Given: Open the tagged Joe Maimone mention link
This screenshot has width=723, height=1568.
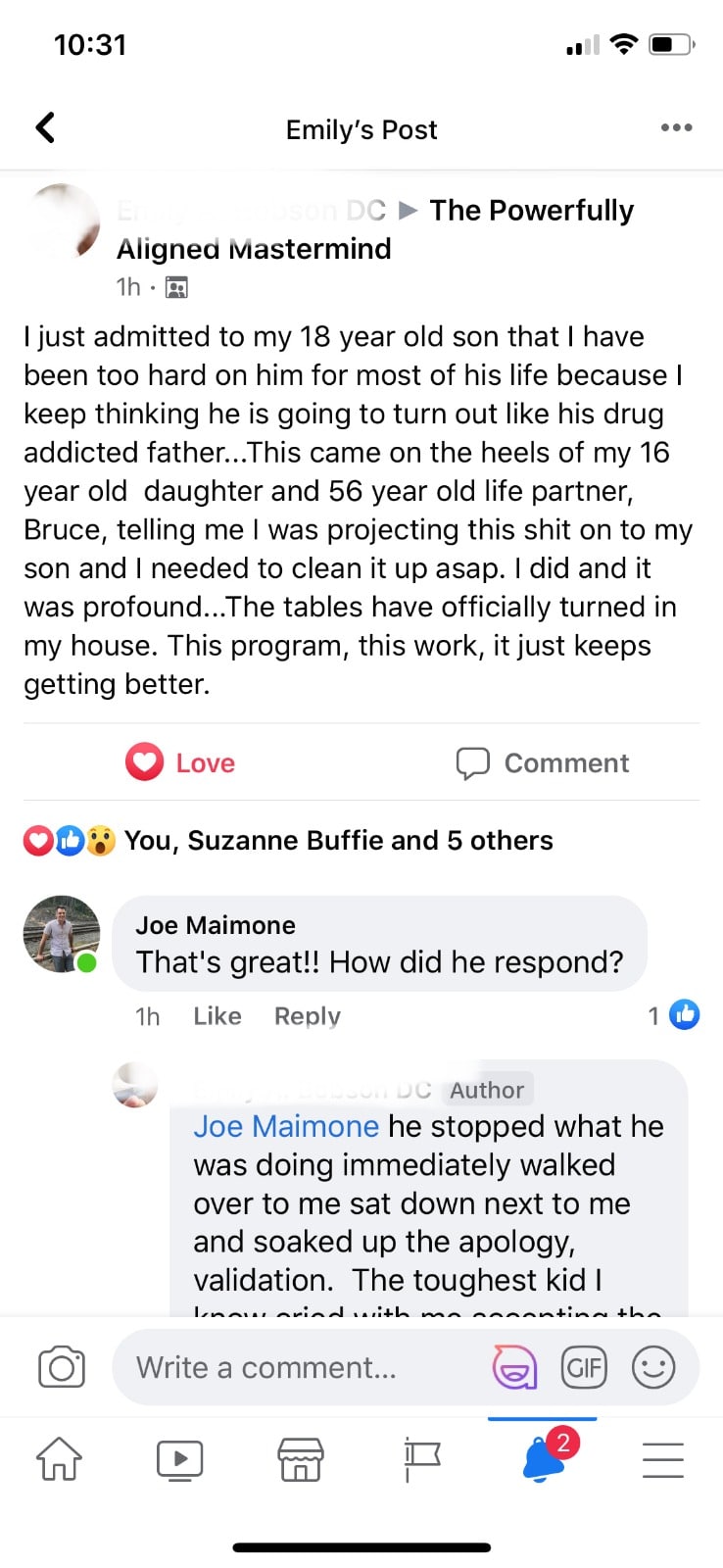Looking at the screenshot, I should tap(285, 1127).
